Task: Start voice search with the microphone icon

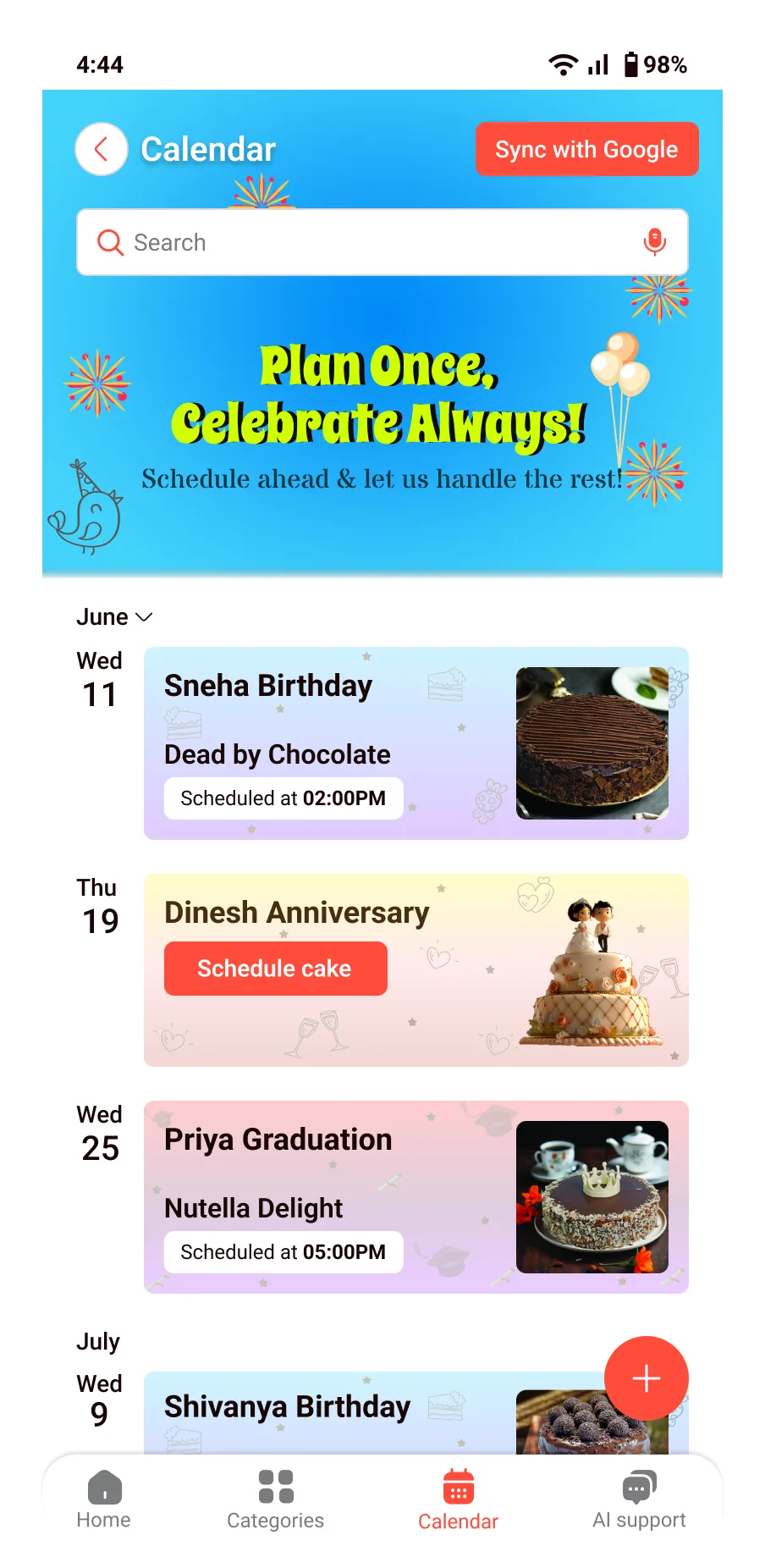Action: tap(654, 242)
